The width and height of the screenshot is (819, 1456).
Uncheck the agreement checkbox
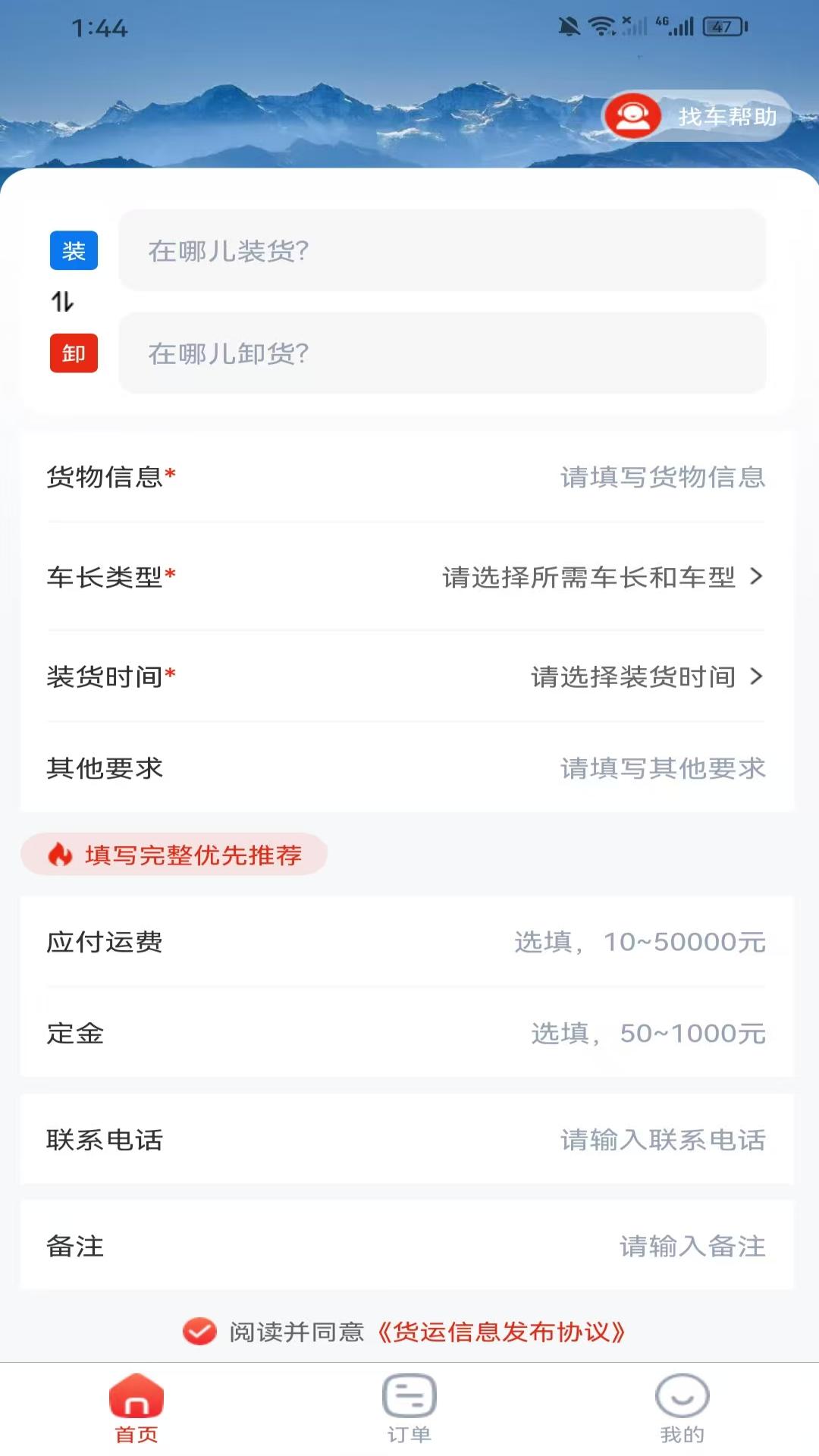point(199,1332)
